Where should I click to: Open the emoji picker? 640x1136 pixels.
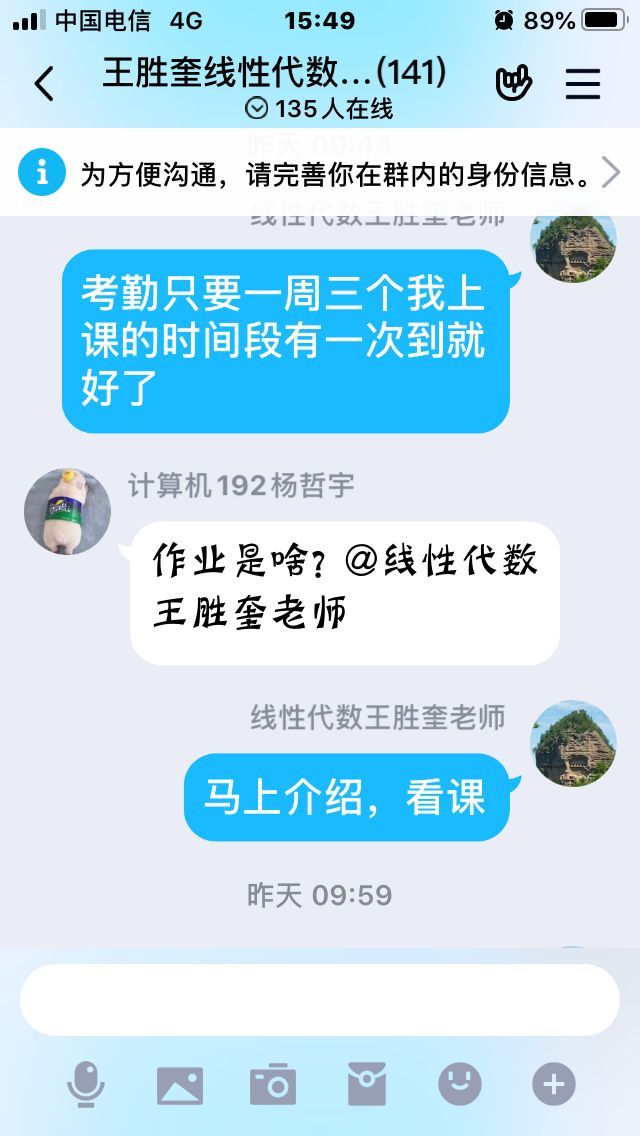[x=460, y=1085]
